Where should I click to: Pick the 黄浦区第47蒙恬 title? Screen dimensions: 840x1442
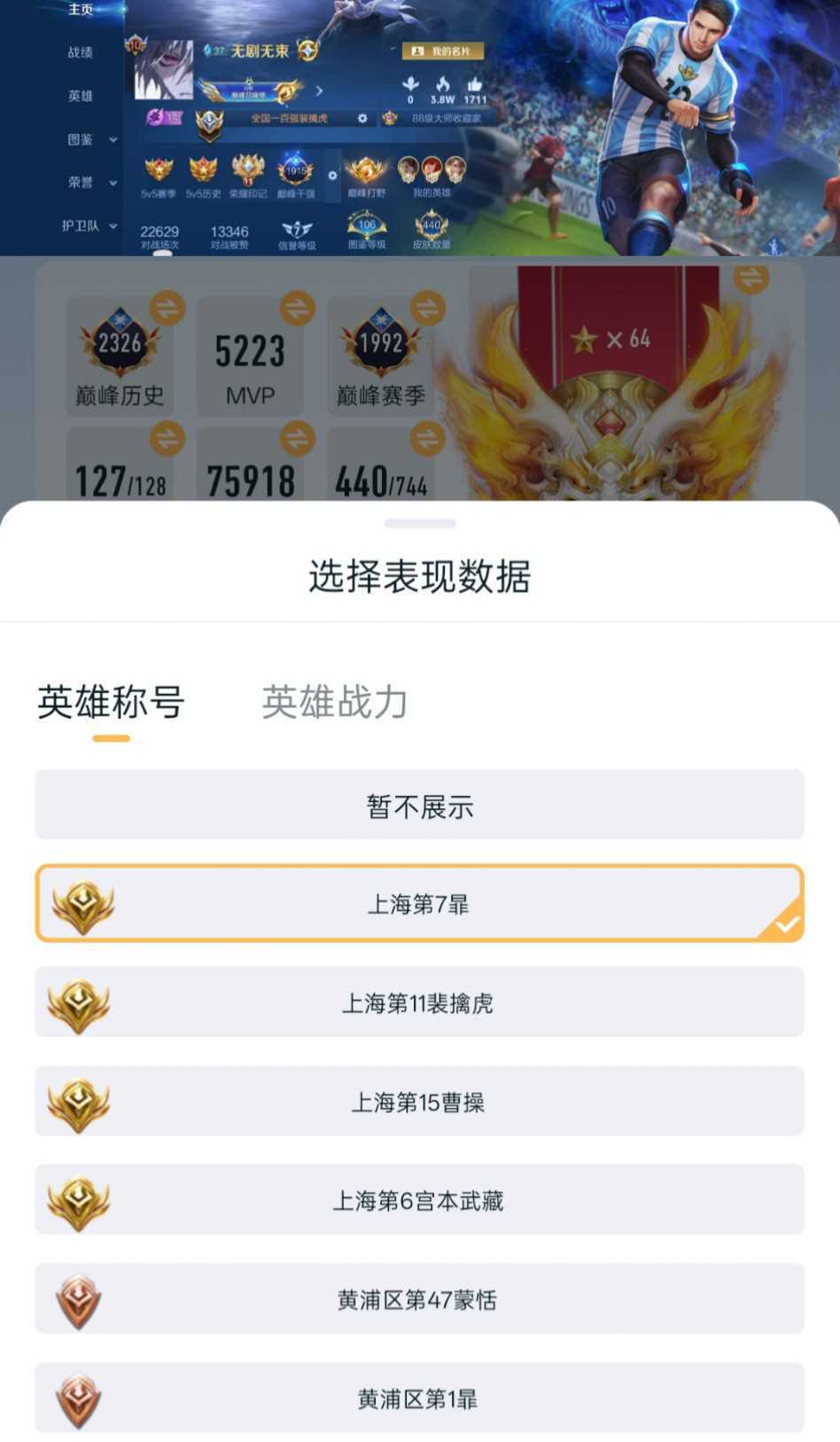tap(419, 1299)
